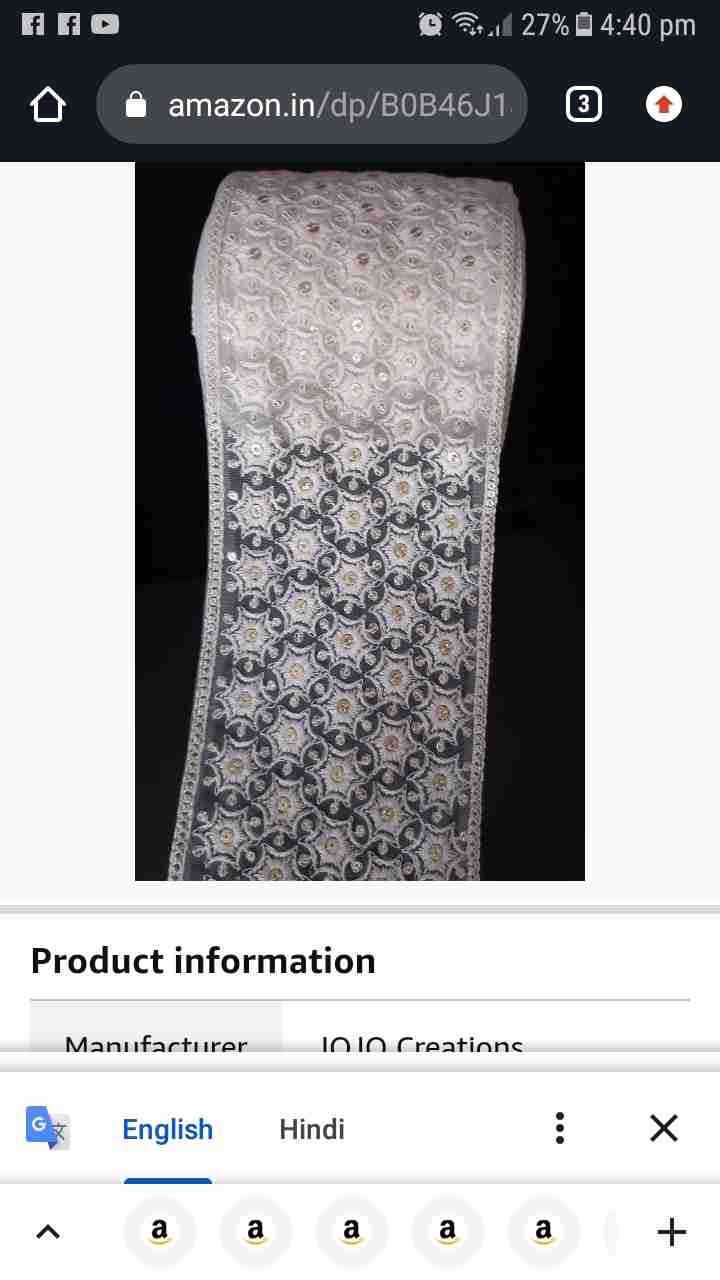The width and height of the screenshot is (720, 1280).
Task: Switch to the third Amazon tab
Action: click(351, 1232)
